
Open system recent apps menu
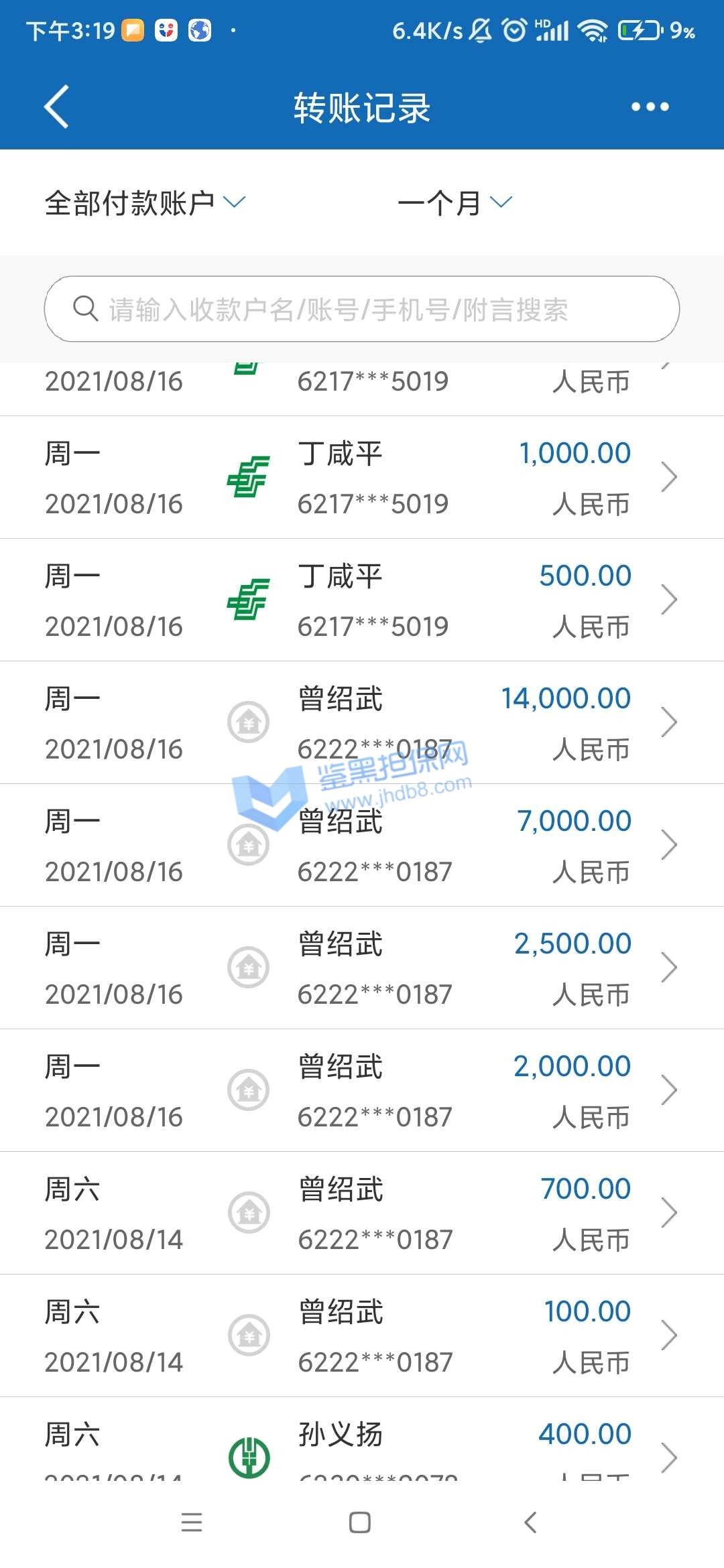[192, 1522]
